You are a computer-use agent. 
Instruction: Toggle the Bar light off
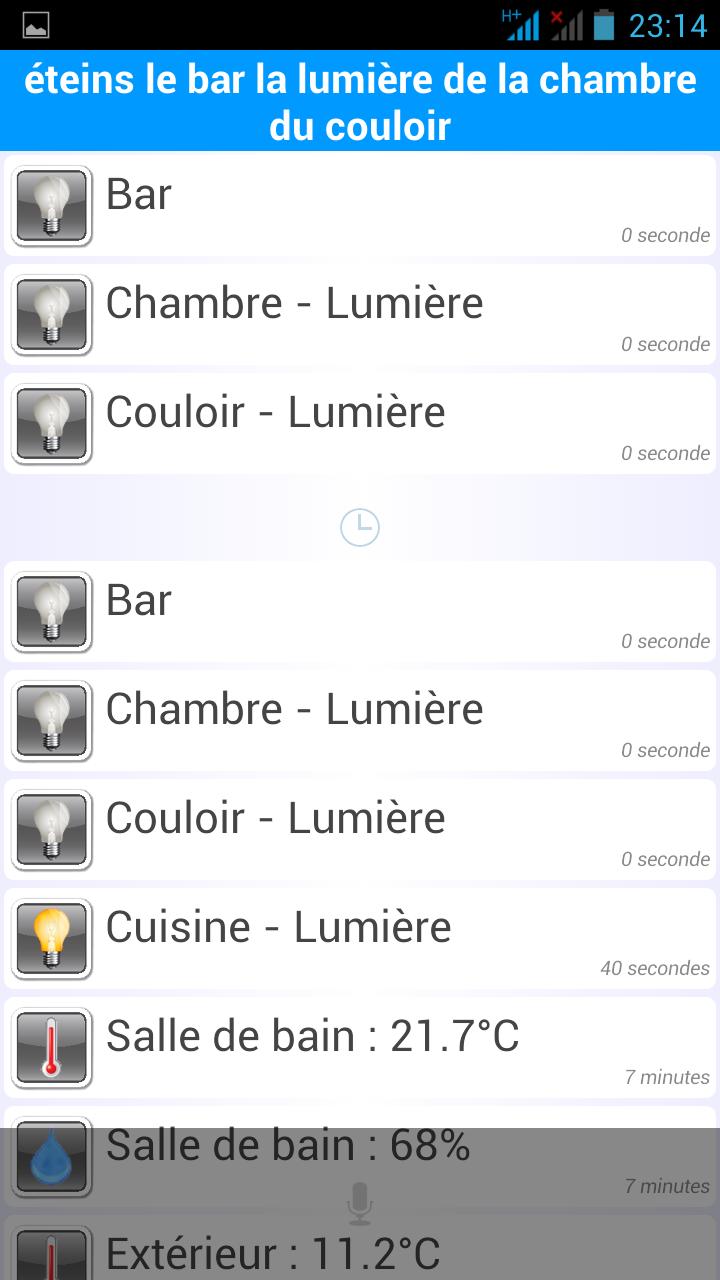(360, 206)
